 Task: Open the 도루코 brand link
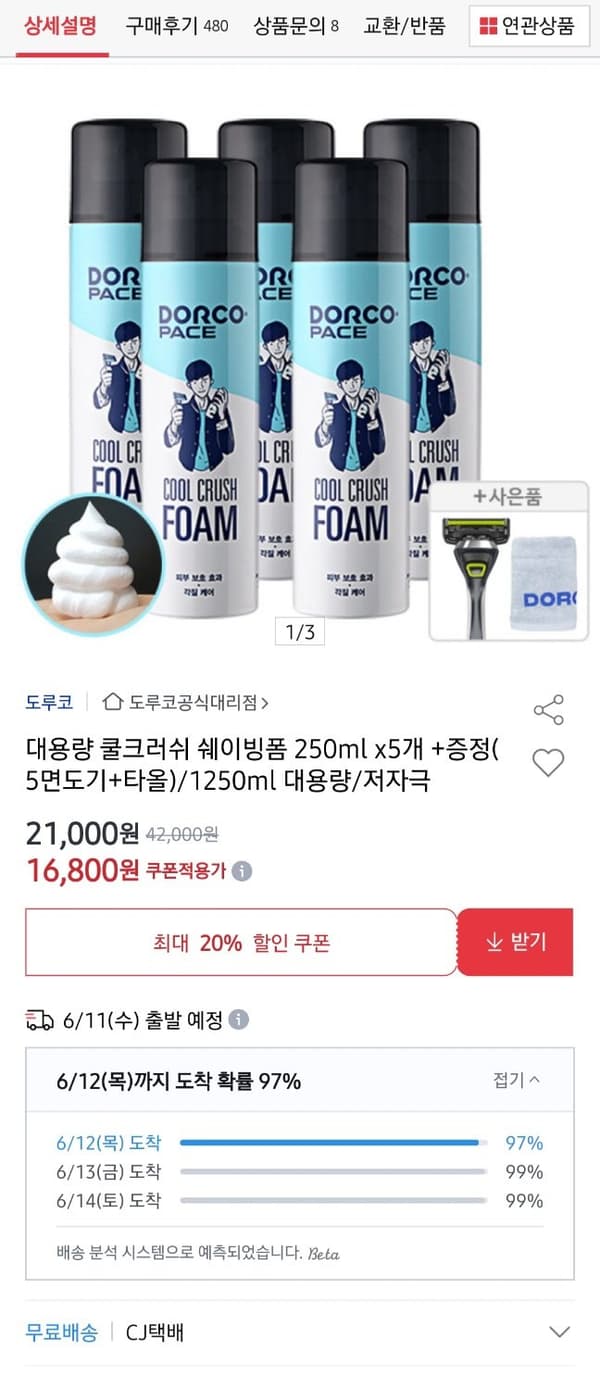pyautogui.click(x=49, y=703)
